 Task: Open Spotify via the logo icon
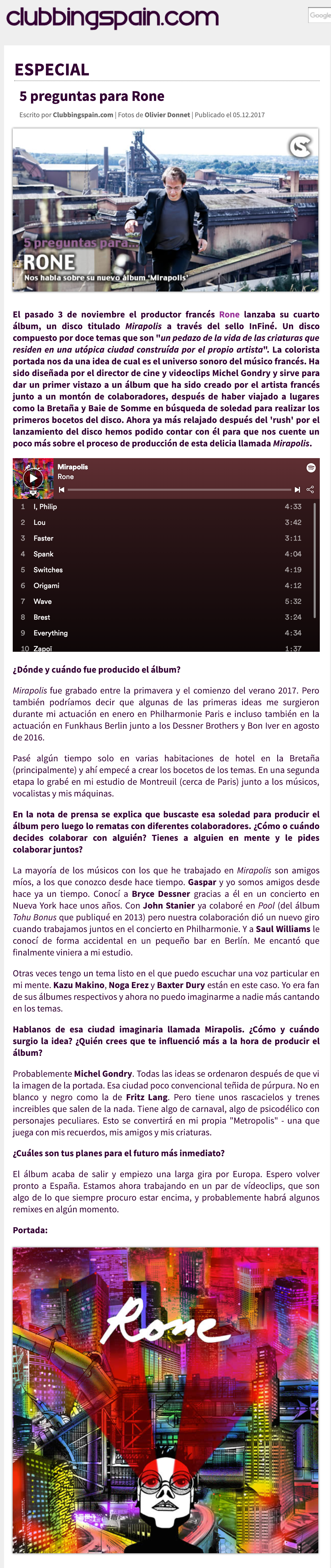pyautogui.click(x=311, y=468)
